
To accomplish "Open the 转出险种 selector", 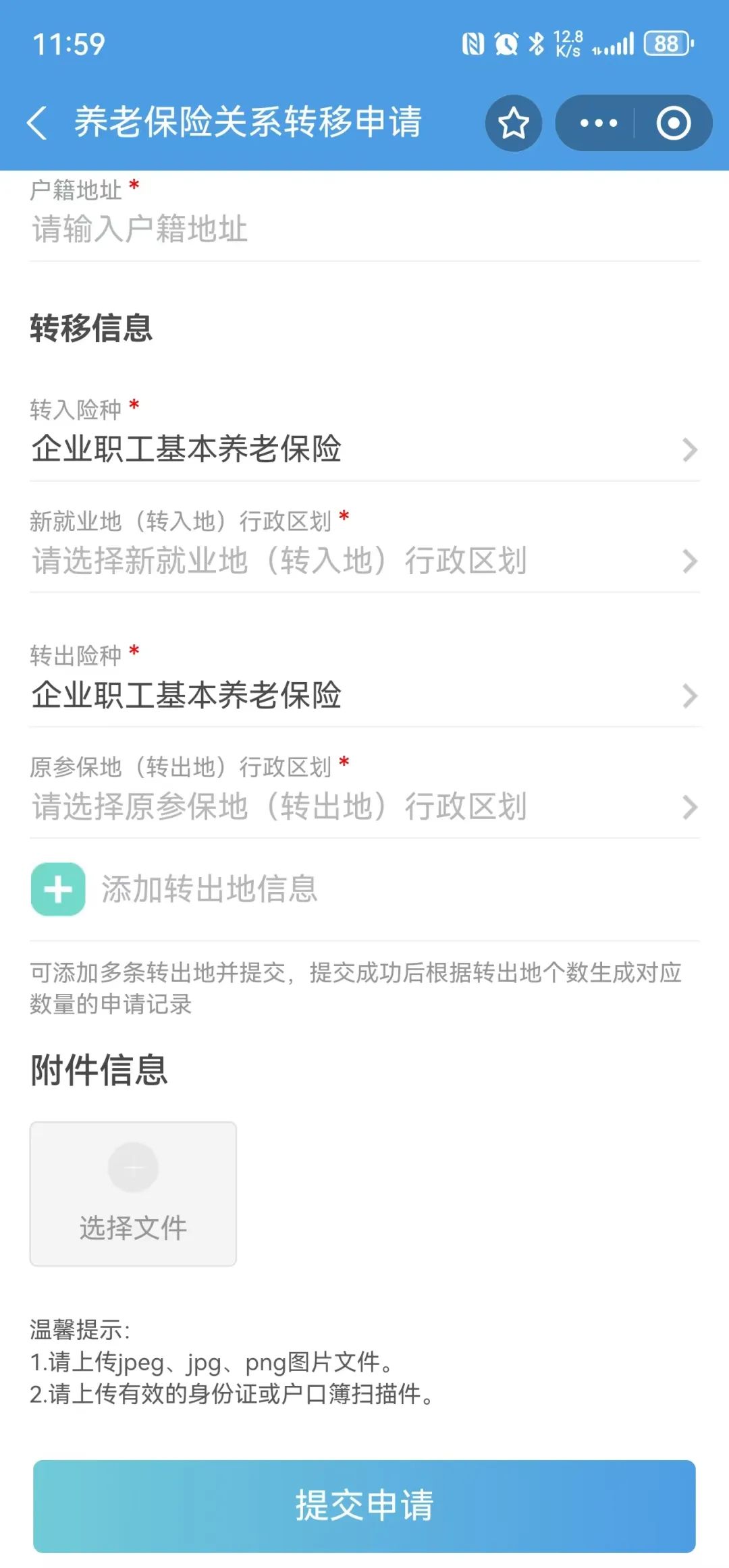I will 364,696.
